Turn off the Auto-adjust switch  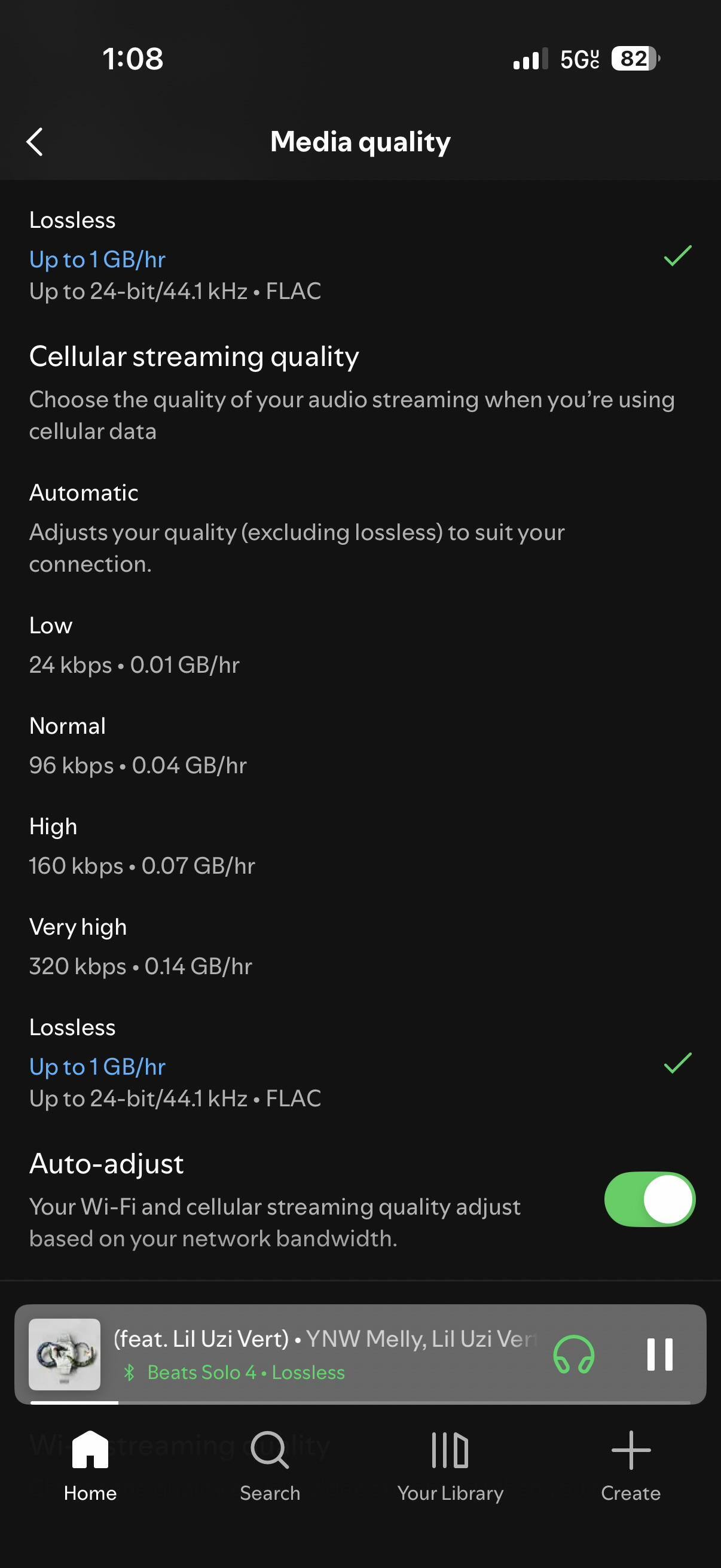[649, 1198]
